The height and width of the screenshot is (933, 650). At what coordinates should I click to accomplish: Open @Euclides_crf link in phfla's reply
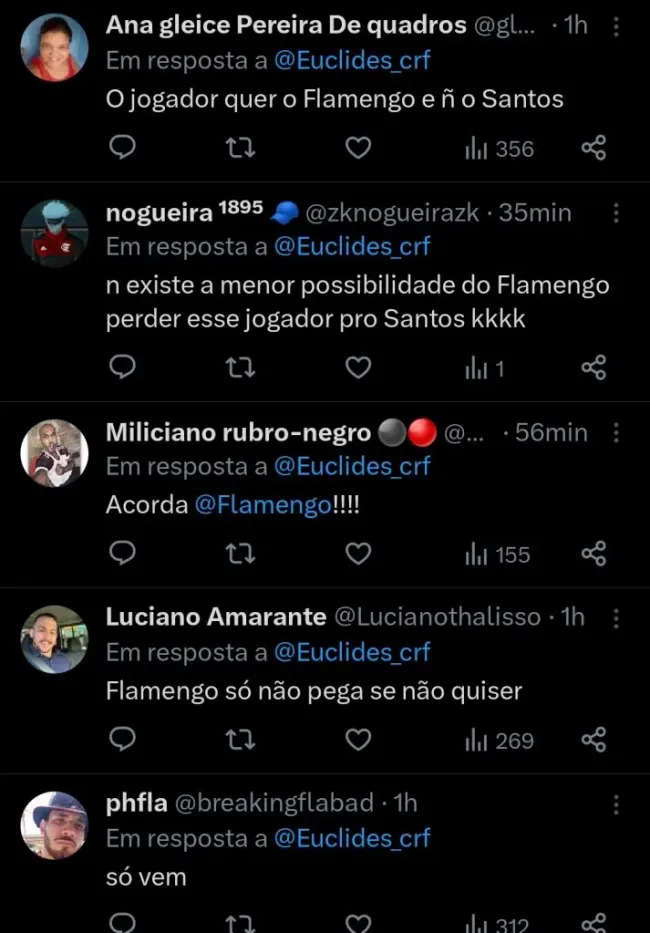point(351,838)
